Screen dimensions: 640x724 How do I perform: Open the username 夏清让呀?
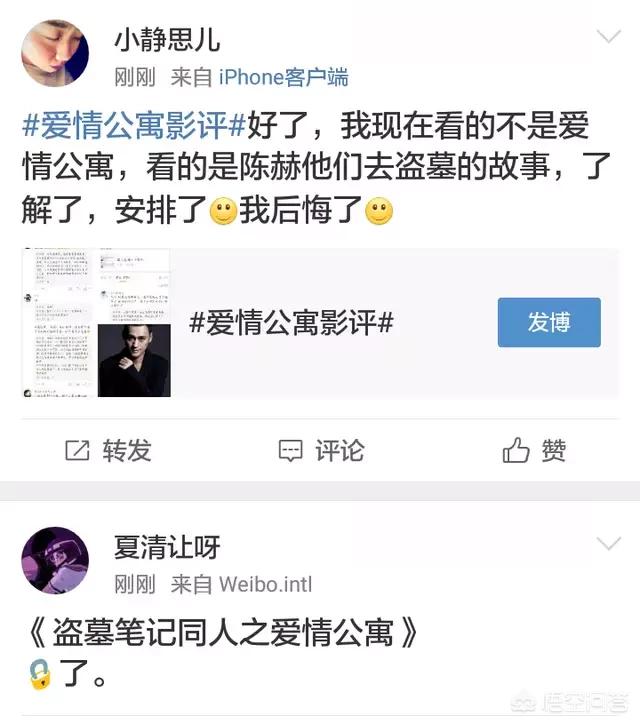click(167, 547)
